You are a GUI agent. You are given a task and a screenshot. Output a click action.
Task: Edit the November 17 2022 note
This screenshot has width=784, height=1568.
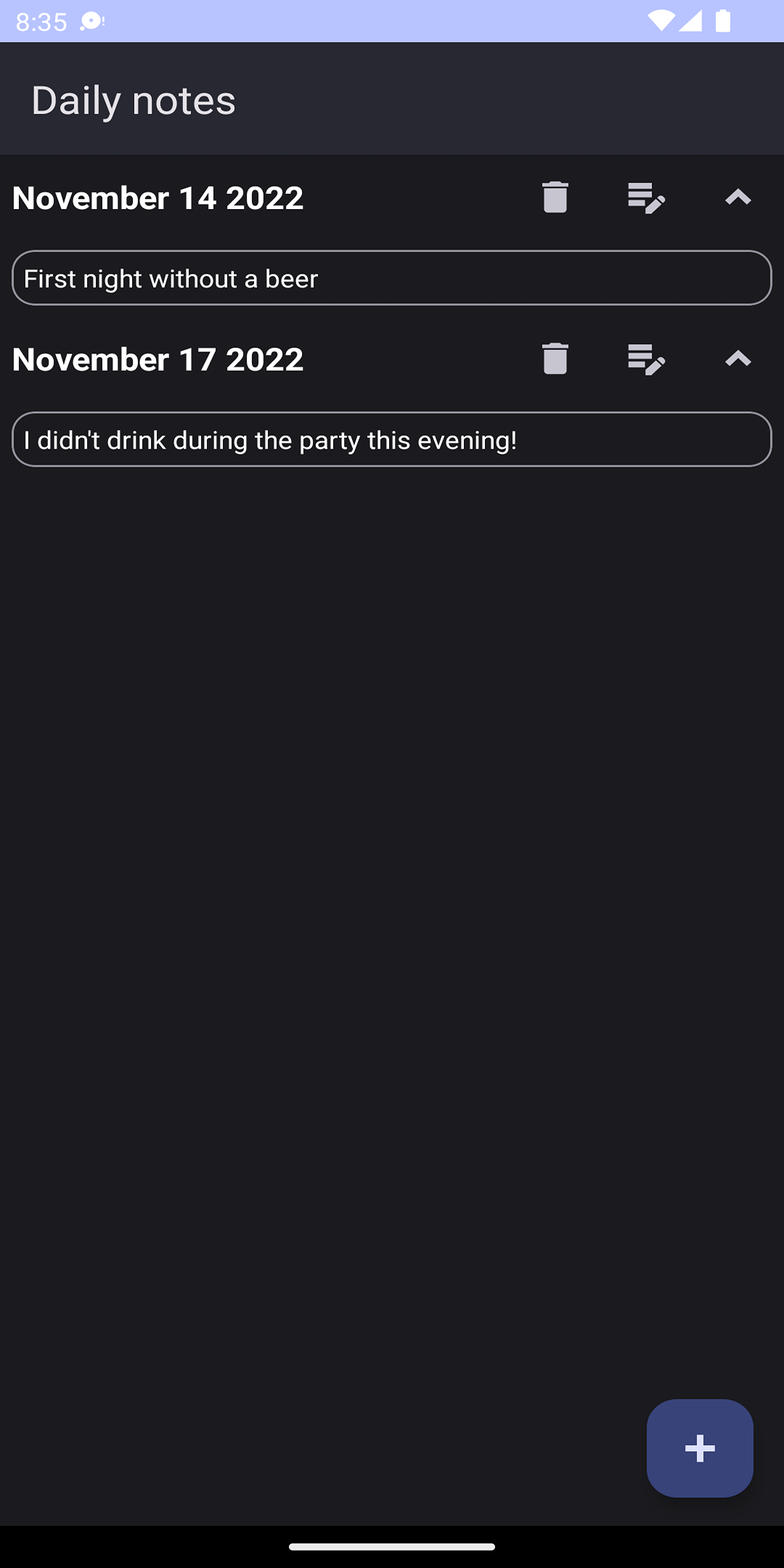click(x=645, y=359)
